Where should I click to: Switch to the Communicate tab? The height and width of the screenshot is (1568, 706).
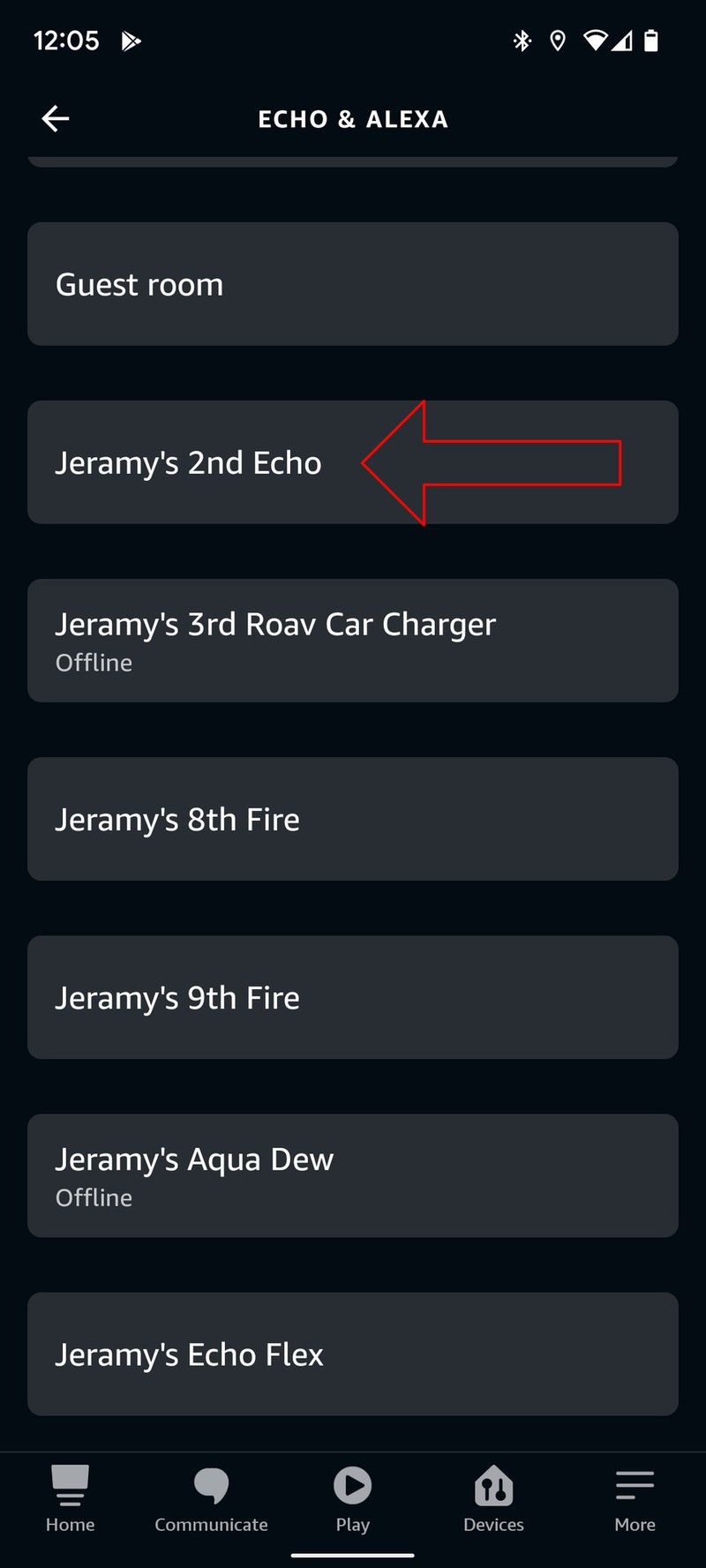tap(211, 1500)
